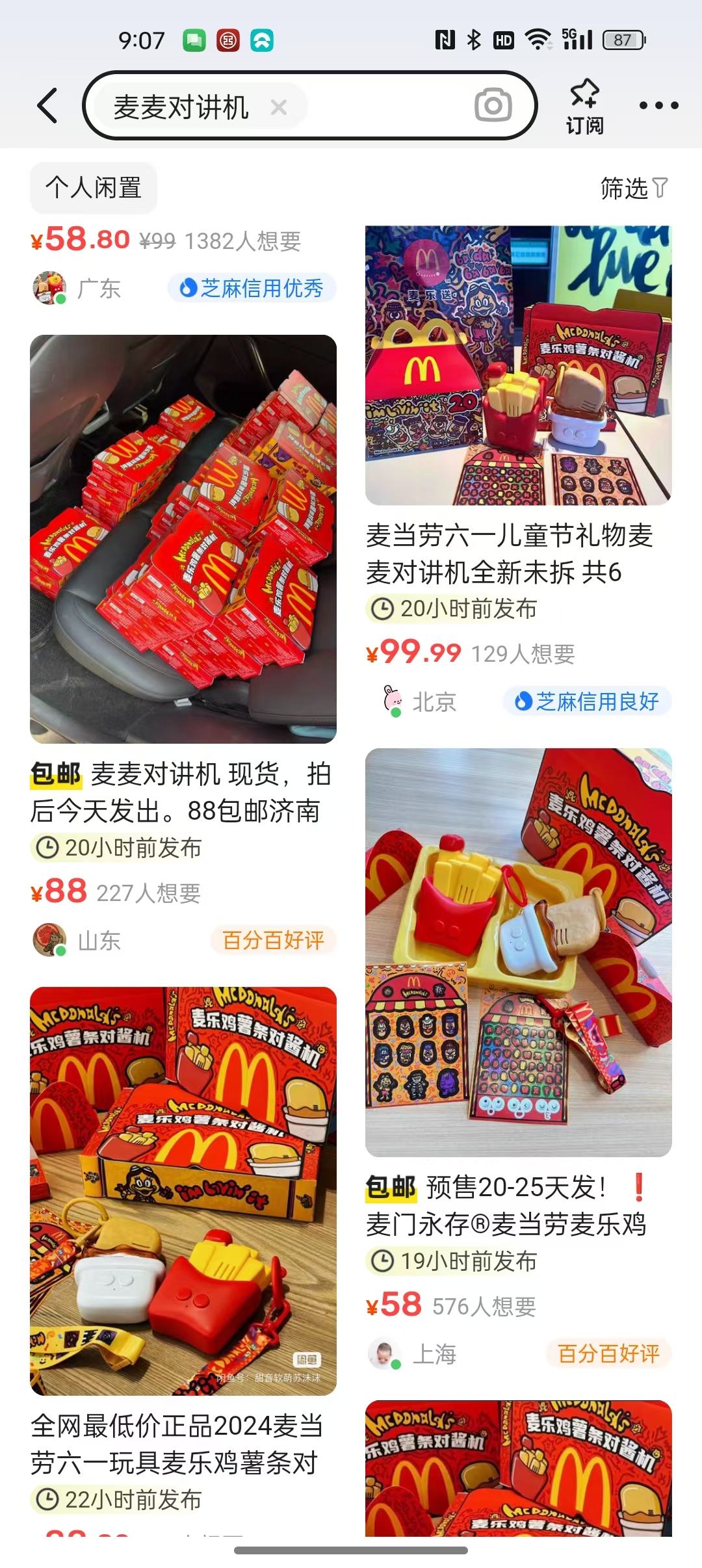Viewport: 702px width, 1568px height.
Task: Select the 个人闲置 filter chip
Action: click(94, 188)
